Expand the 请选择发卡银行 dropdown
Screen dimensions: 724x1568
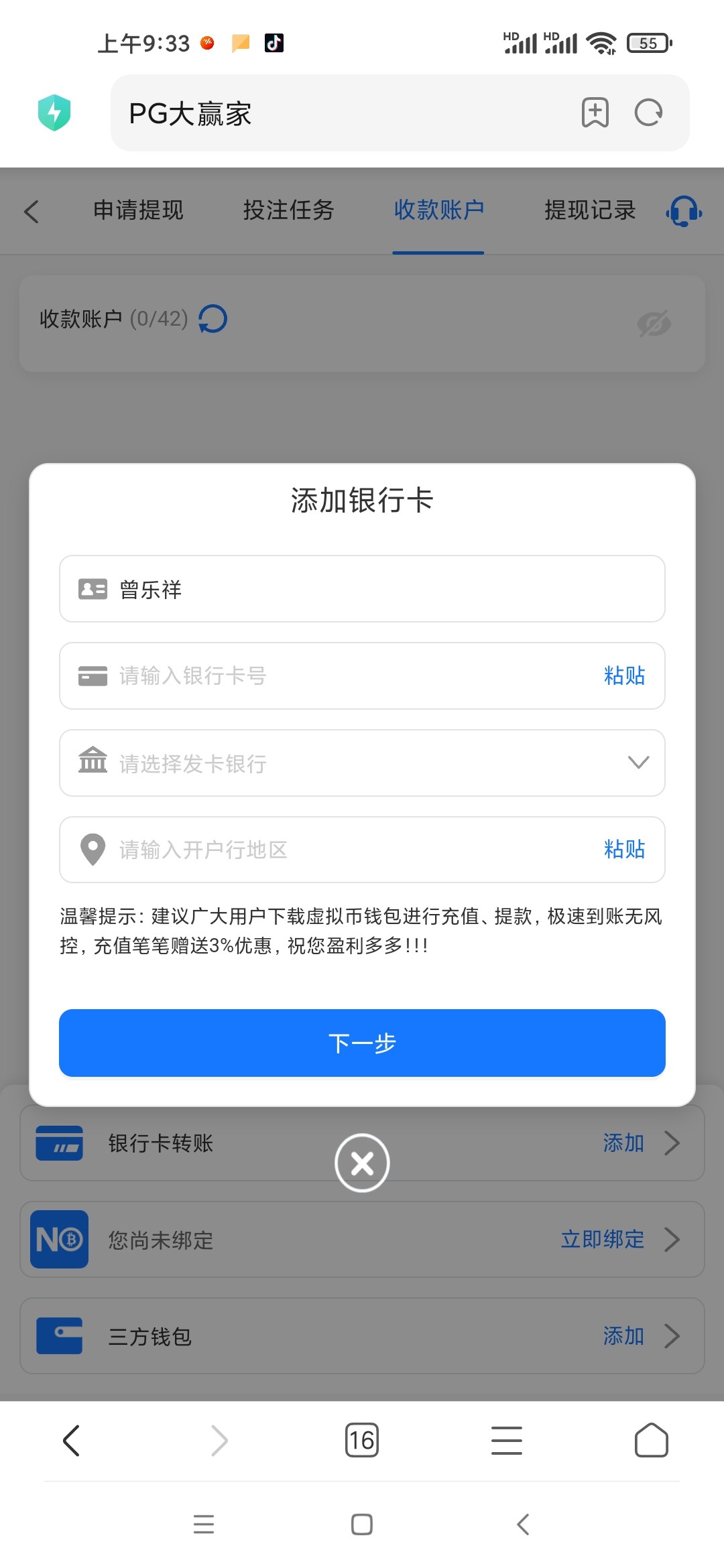(362, 763)
